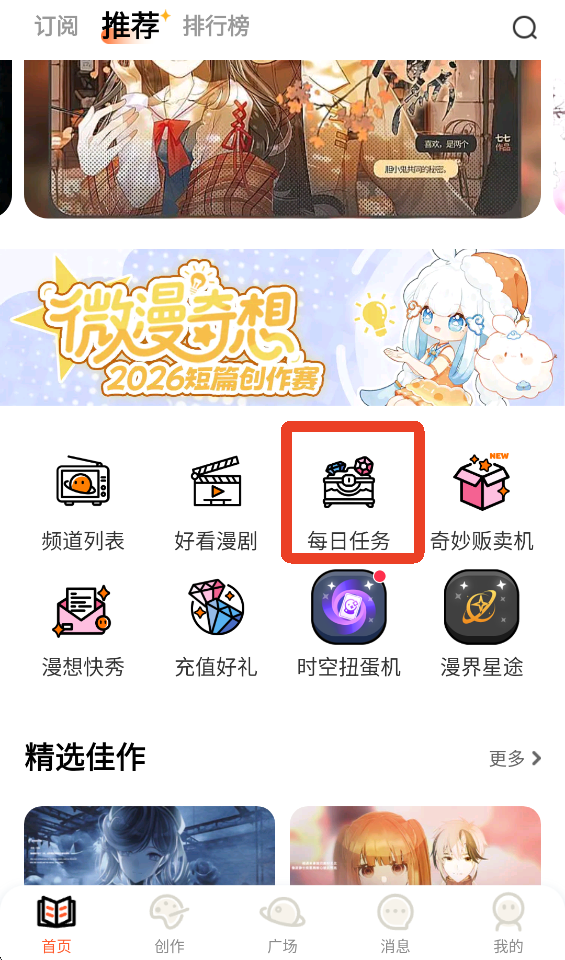Open 充值好礼

[216, 629]
